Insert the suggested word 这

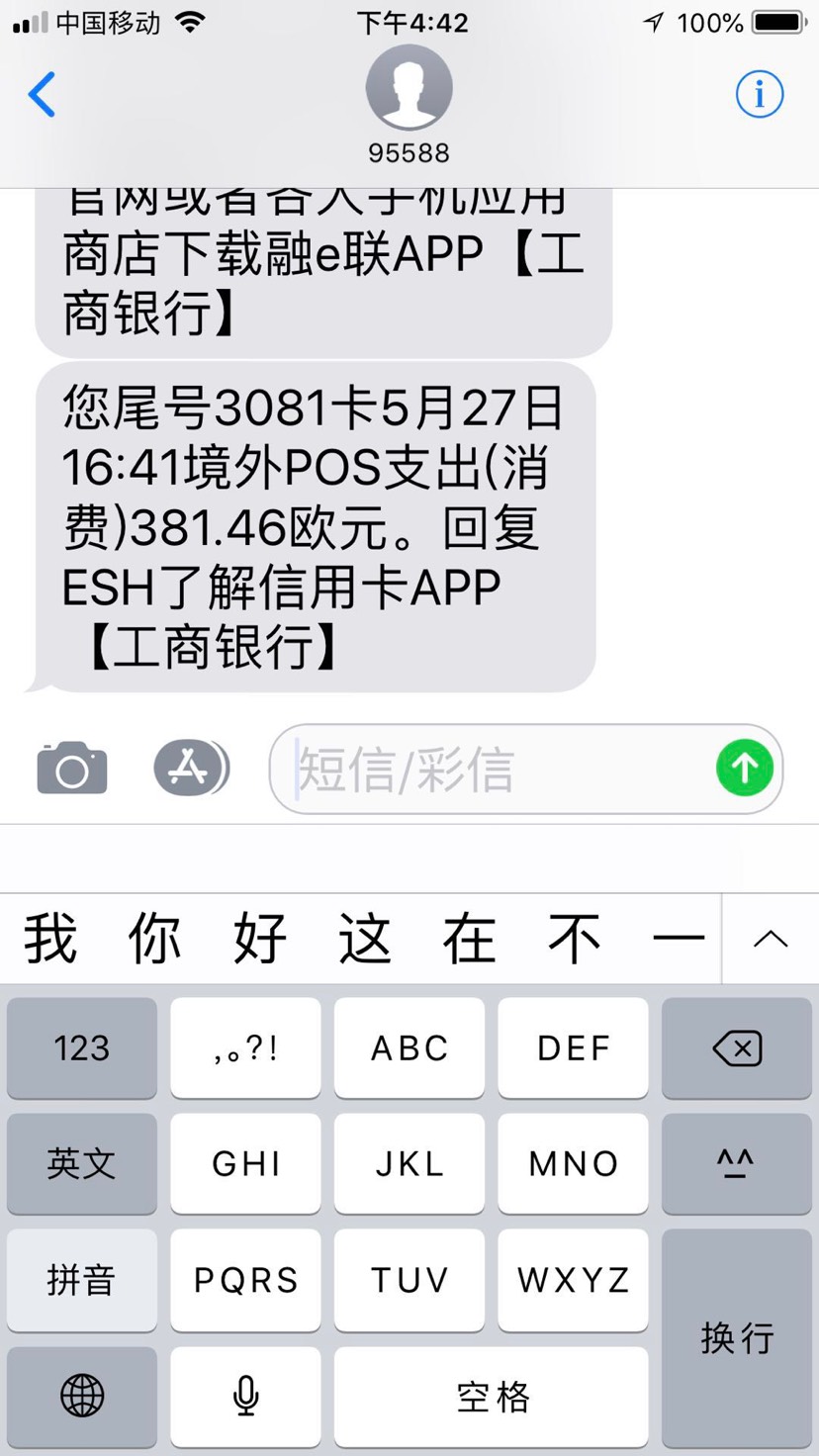(x=364, y=939)
